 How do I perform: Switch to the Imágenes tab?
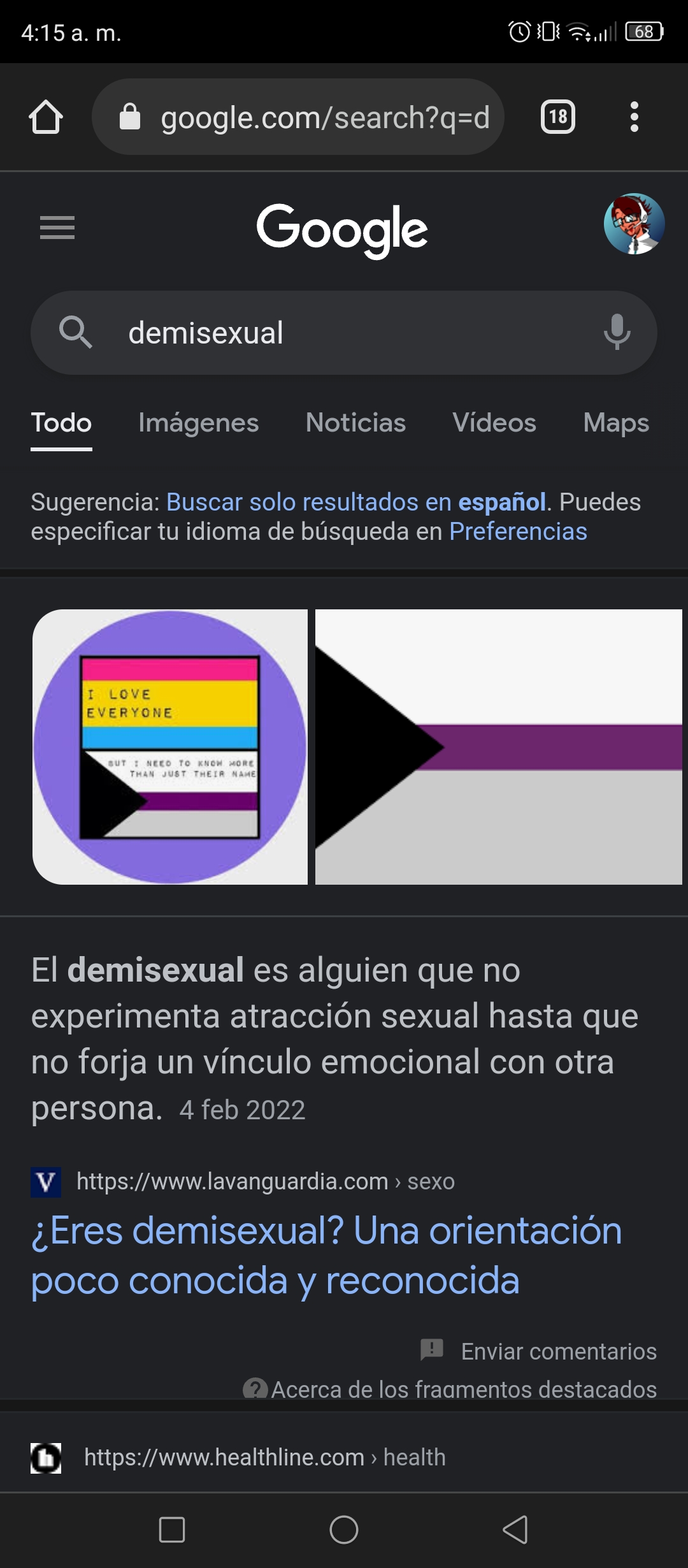coord(199,423)
